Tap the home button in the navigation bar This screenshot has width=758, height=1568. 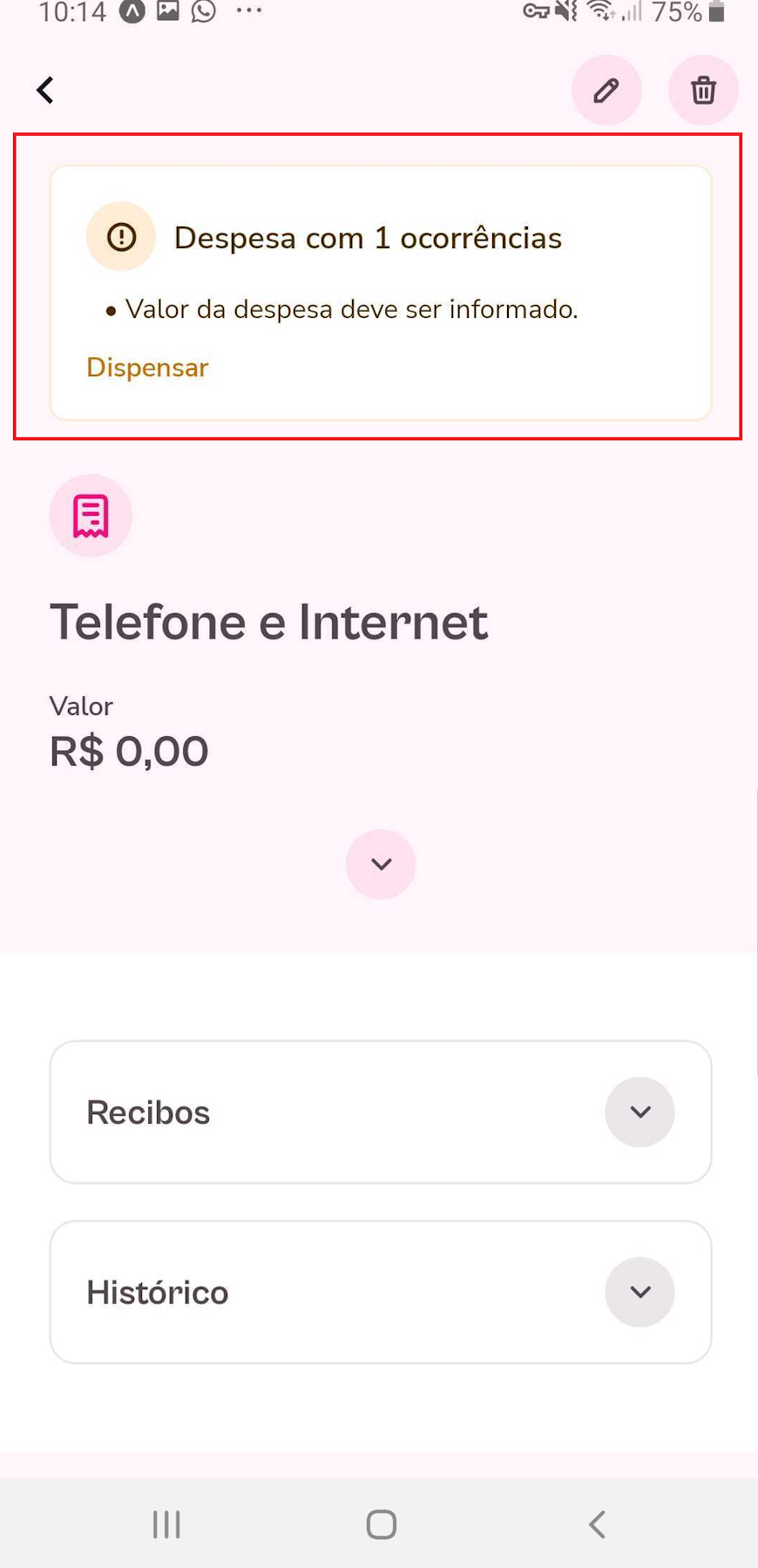coord(380,1524)
